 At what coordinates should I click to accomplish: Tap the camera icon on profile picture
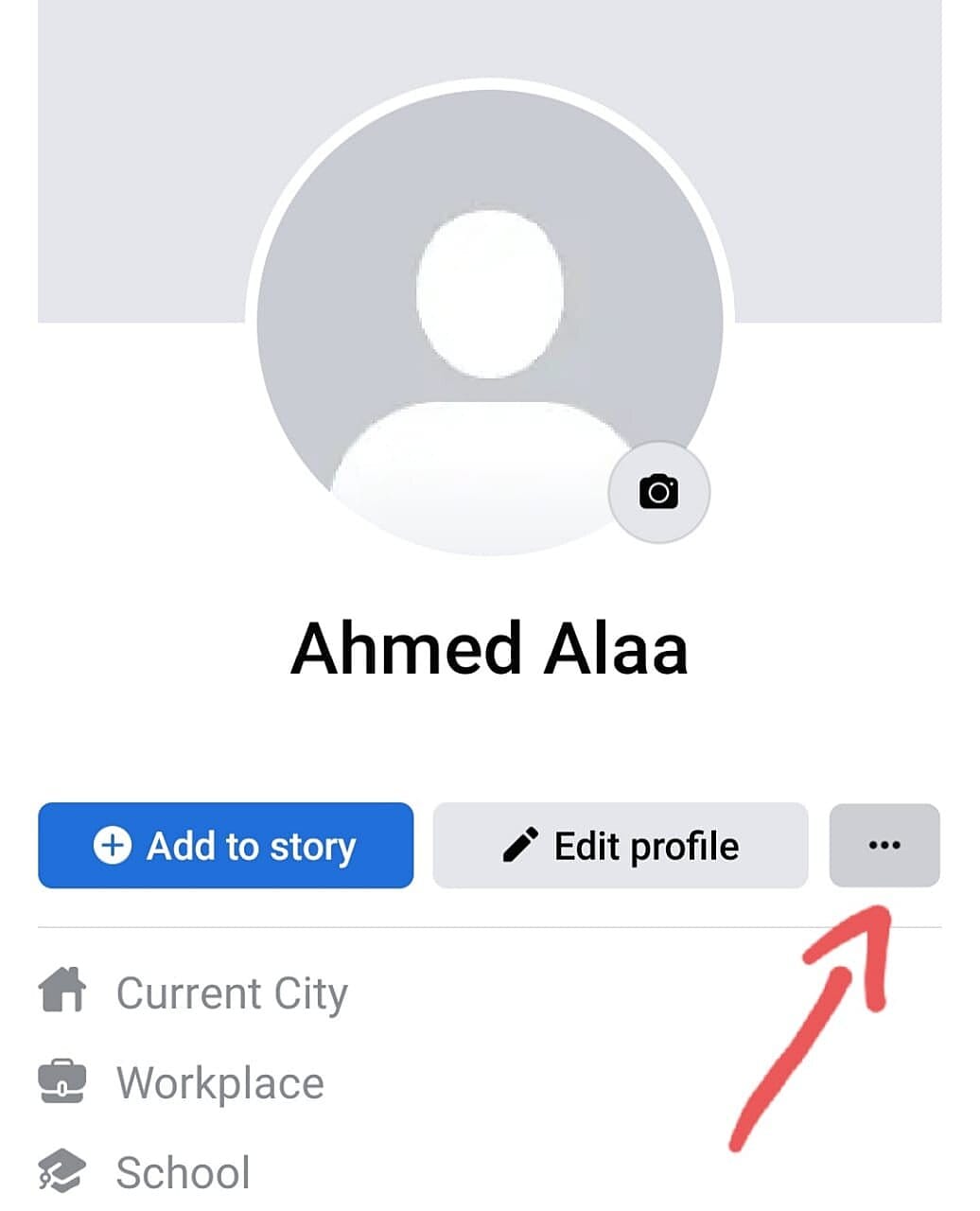click(x=658, y=492)
